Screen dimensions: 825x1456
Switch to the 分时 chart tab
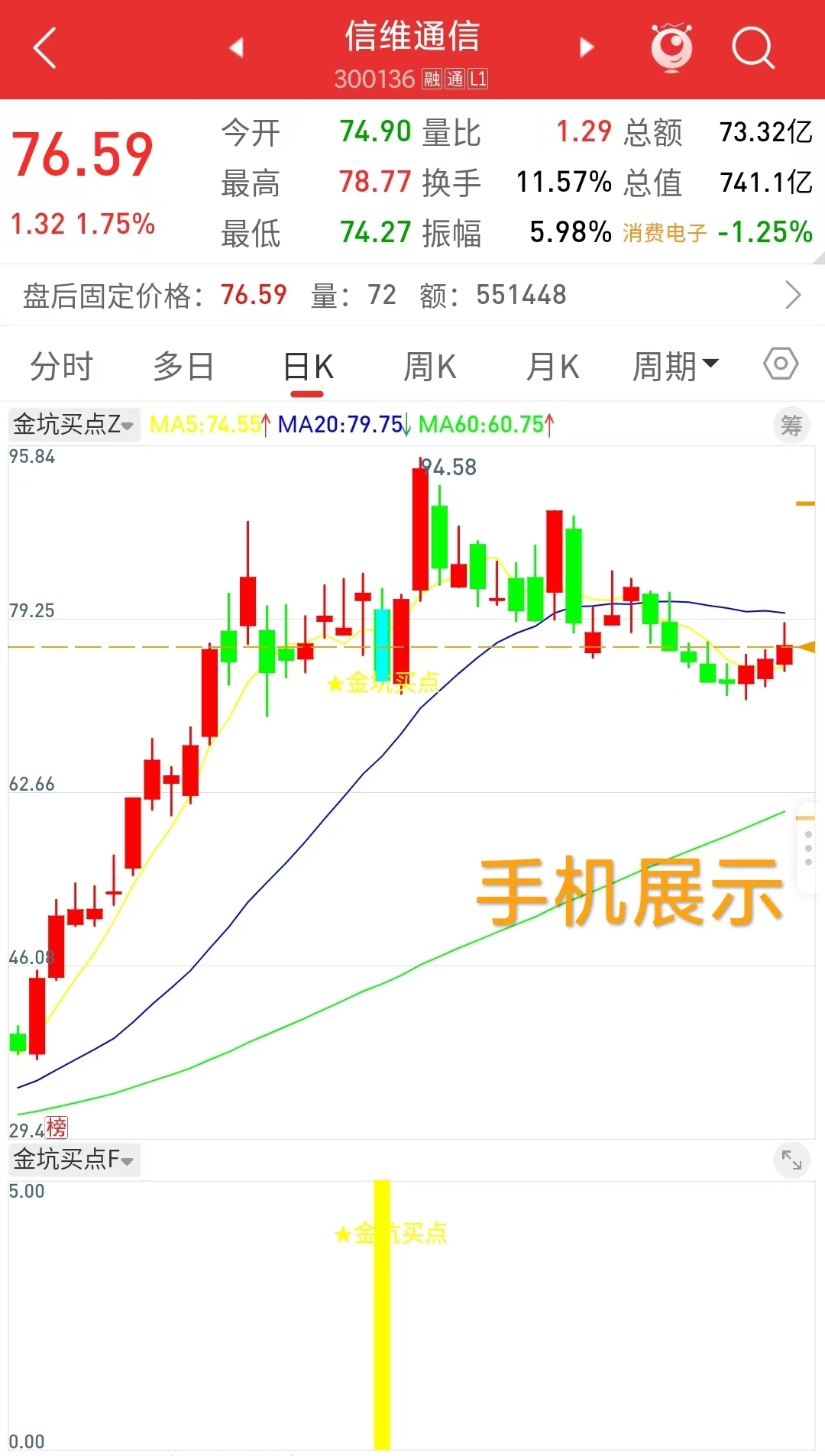61,367
